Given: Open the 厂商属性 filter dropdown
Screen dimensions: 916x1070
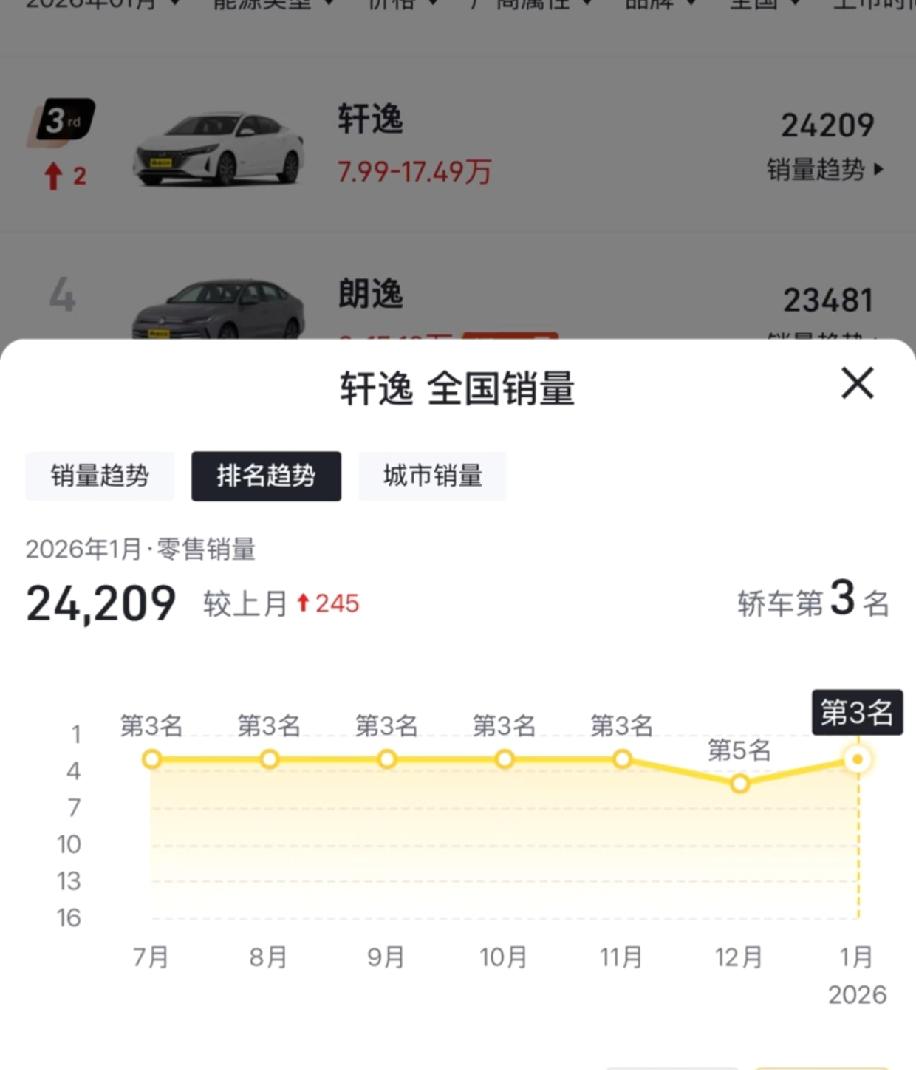Looking at the screenshot, I should click(x=520, y=5).
